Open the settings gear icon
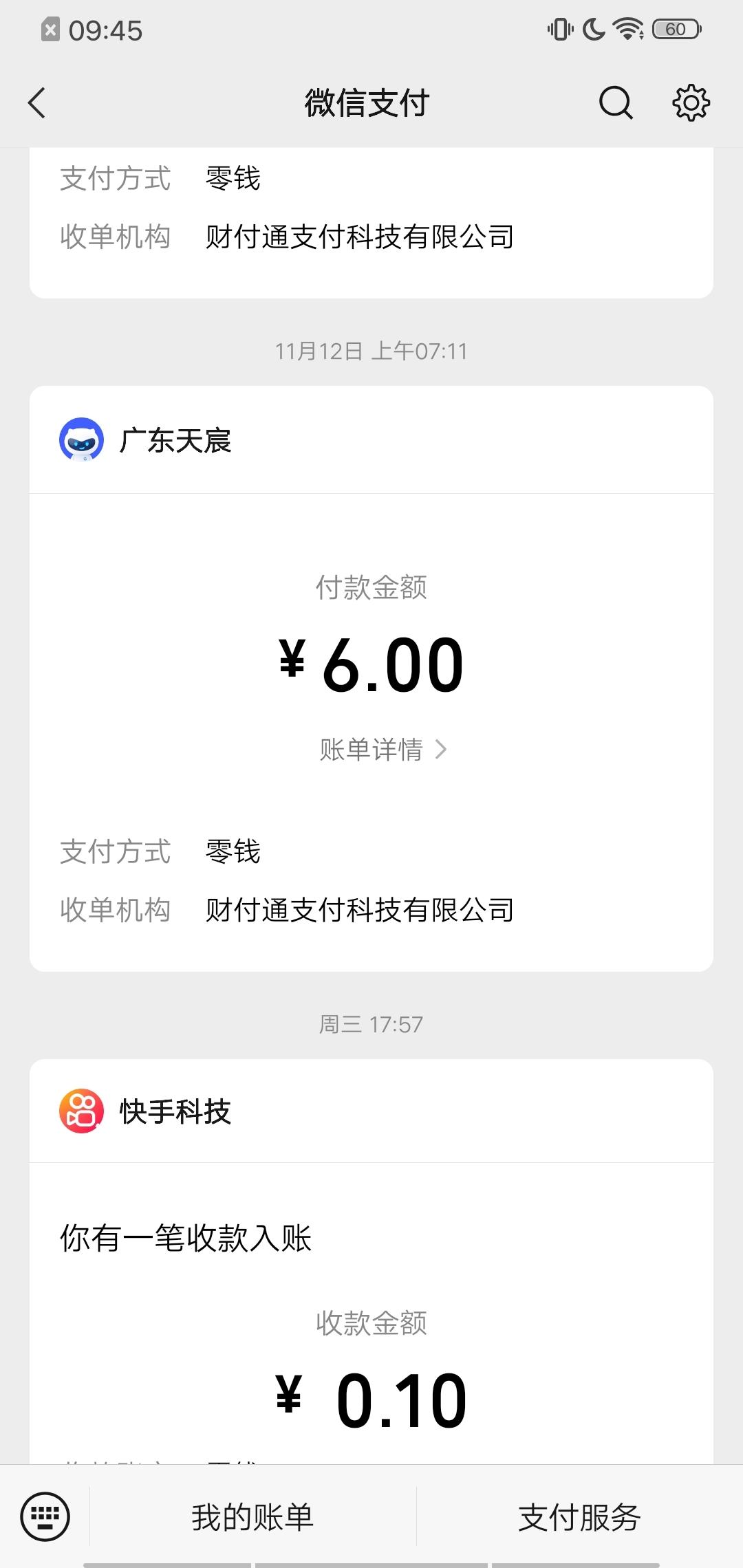Viewport: 743px width, 1568px height. 691,103
